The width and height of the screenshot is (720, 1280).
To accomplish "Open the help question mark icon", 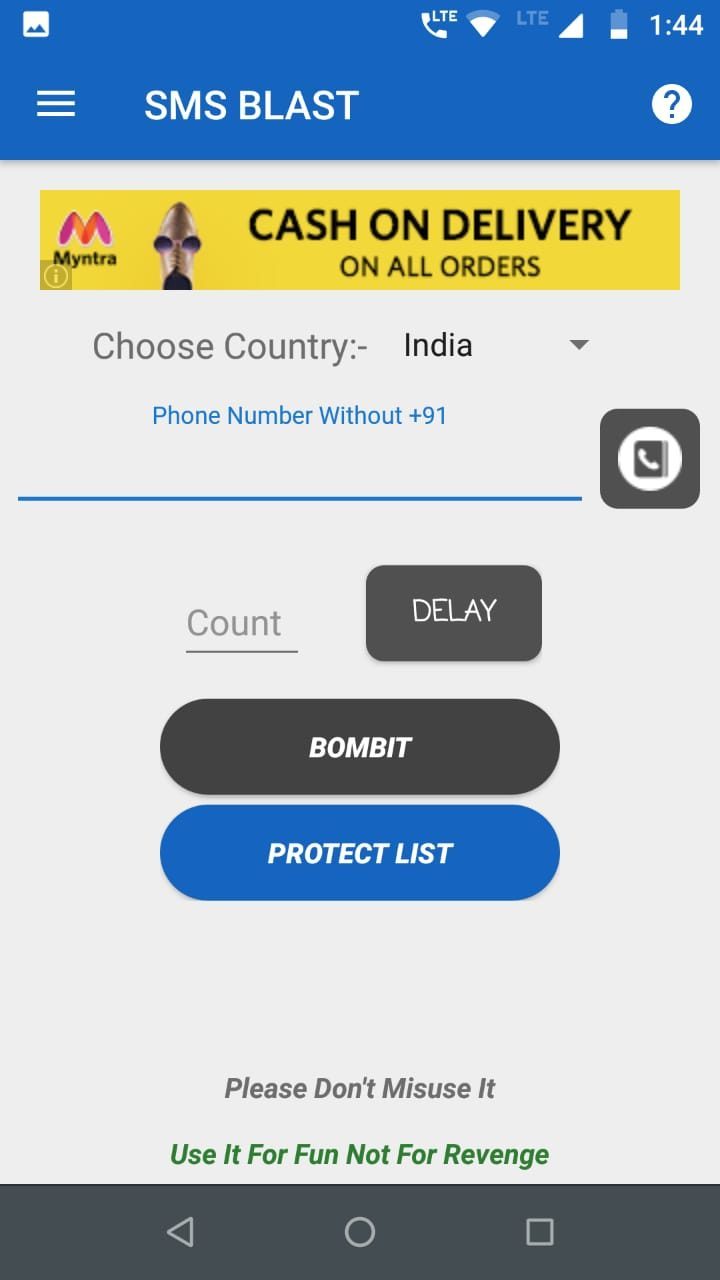I will [671, 104].
